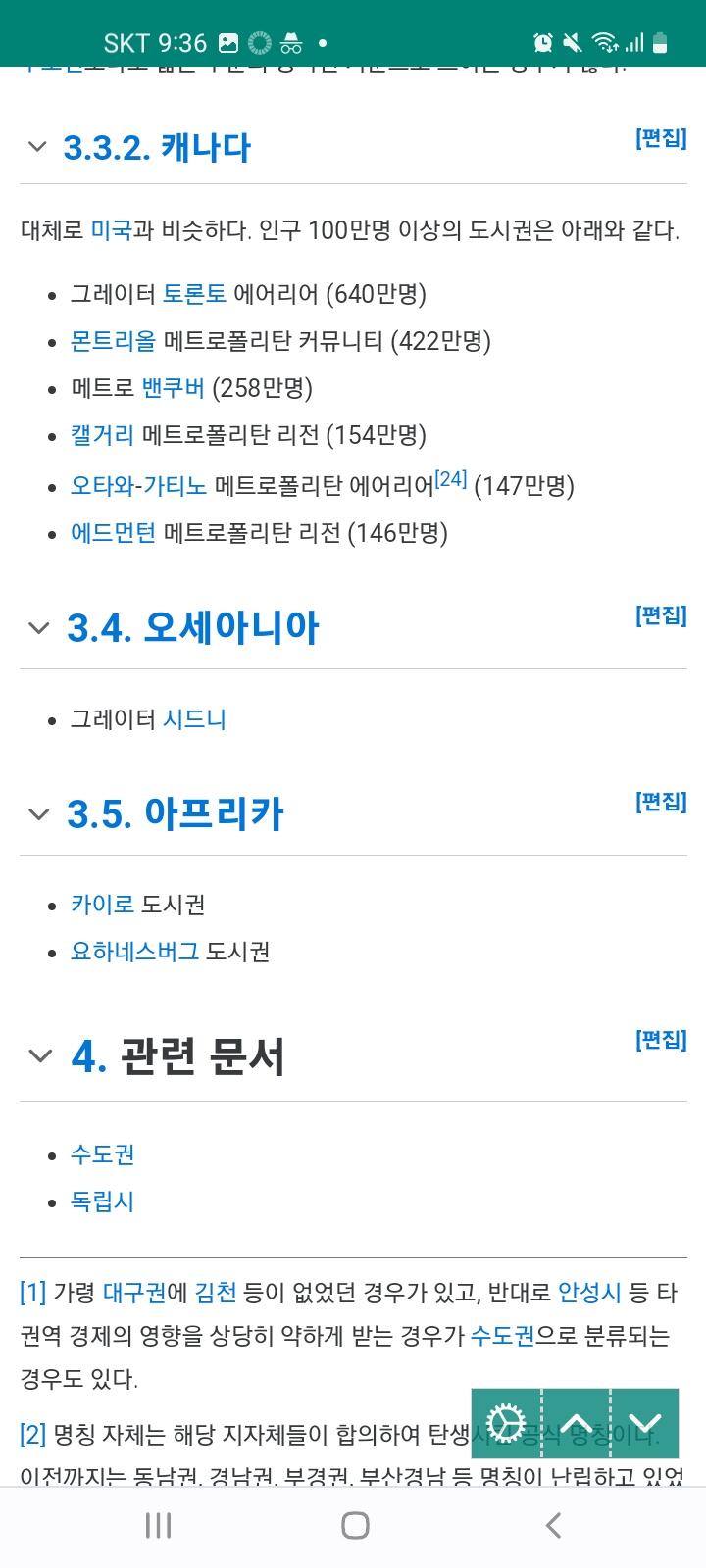Open the 오타와-가티노 link

click(138, 485)
